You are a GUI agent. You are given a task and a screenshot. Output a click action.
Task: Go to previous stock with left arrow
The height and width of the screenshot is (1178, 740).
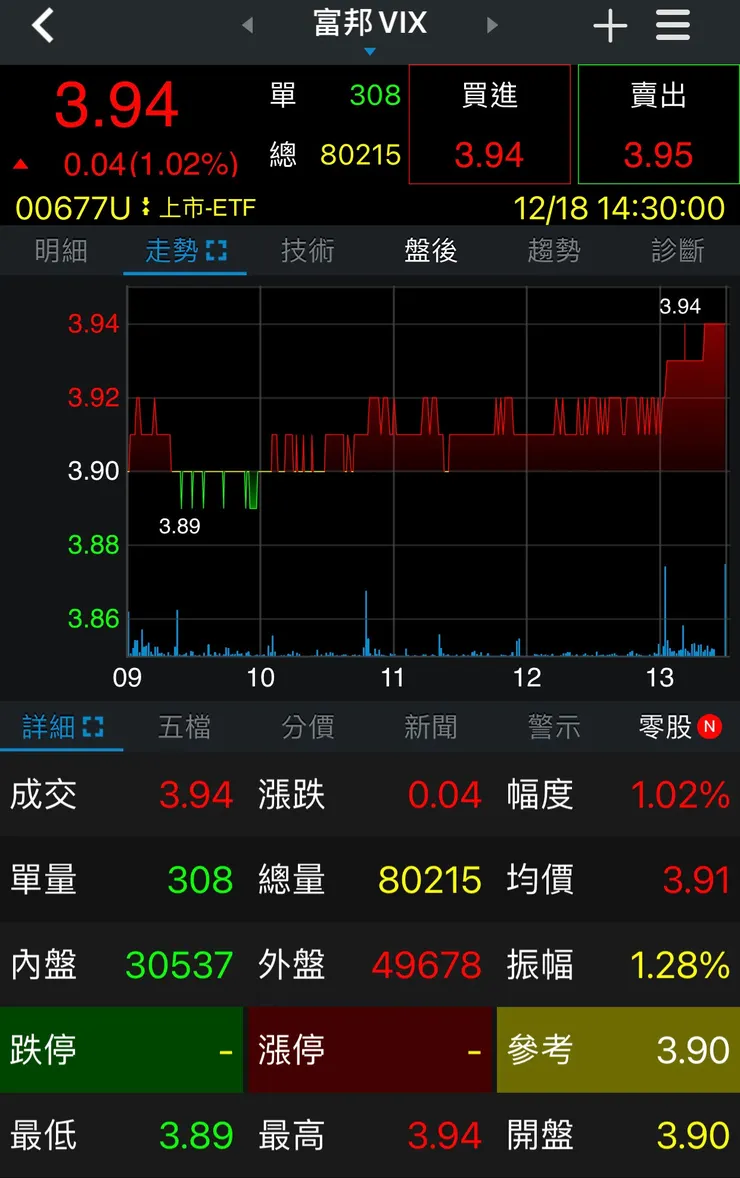(248, 24)
